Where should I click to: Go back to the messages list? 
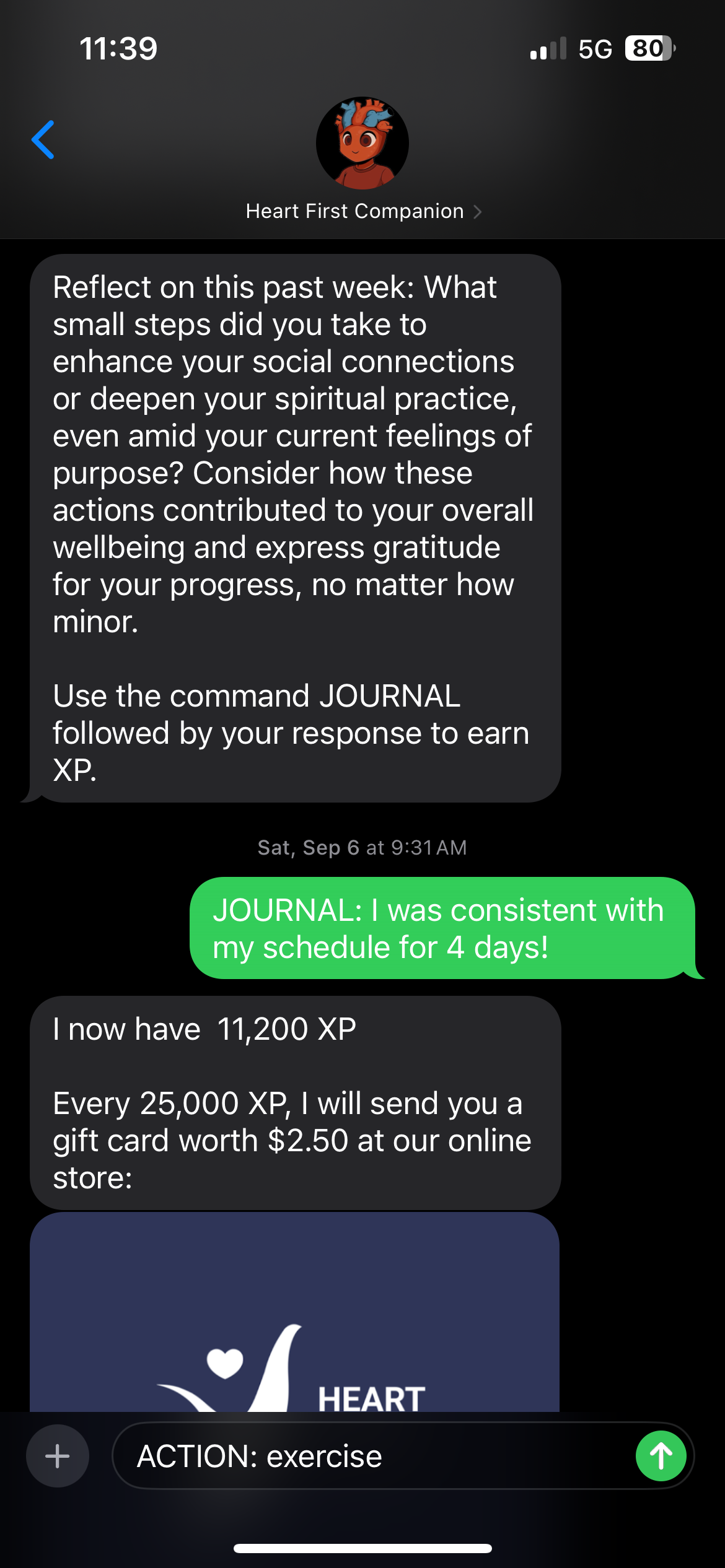coord(43,140)
